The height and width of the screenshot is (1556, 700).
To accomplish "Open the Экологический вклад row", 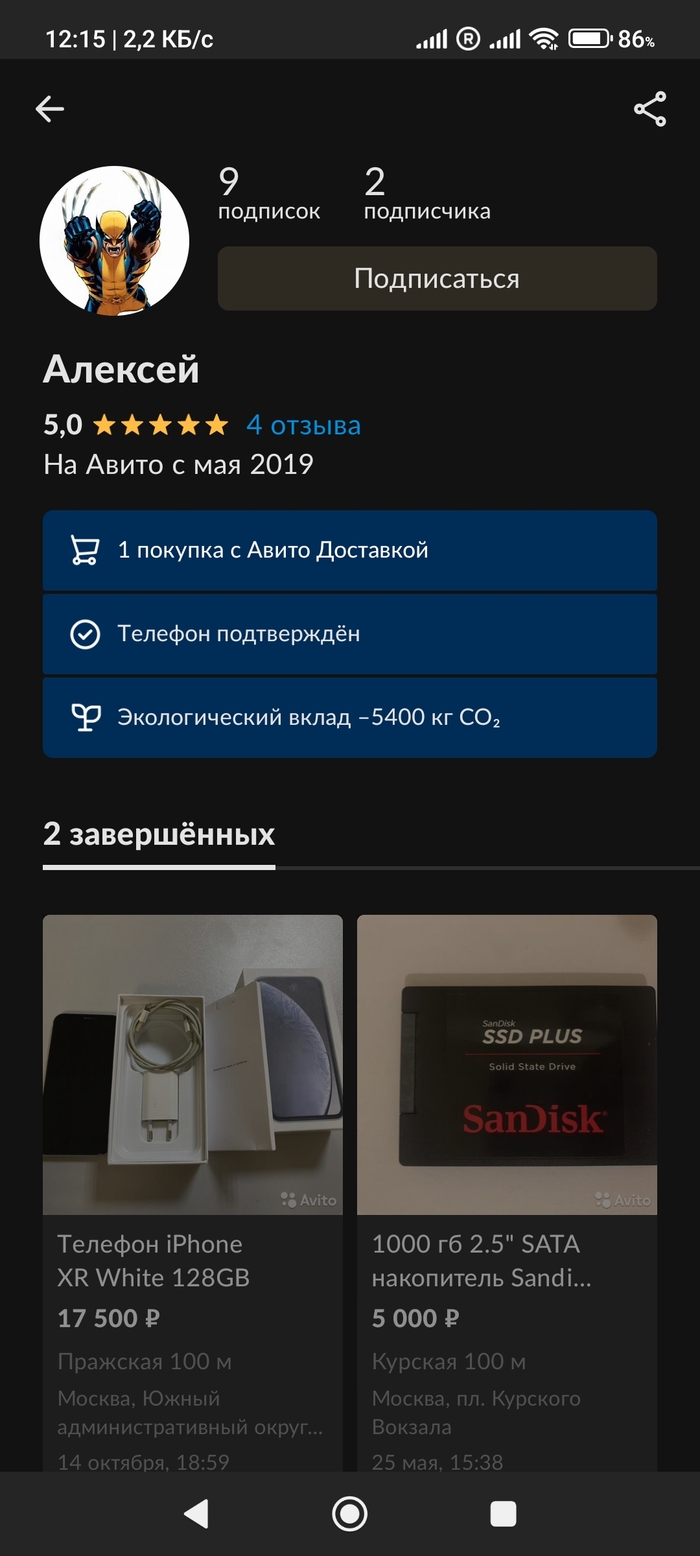I will click(349, 718).
